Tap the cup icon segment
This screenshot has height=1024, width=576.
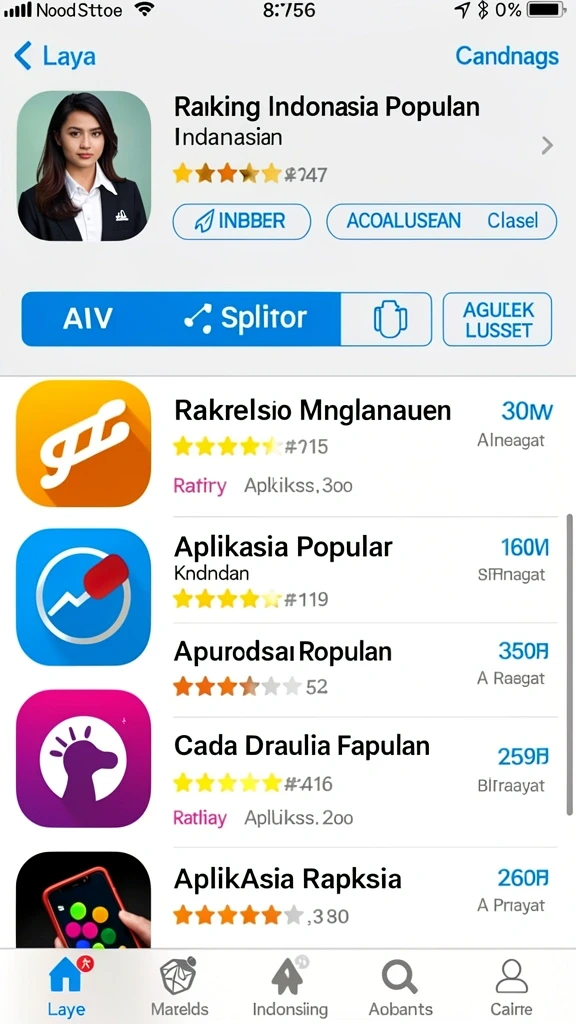390,319
